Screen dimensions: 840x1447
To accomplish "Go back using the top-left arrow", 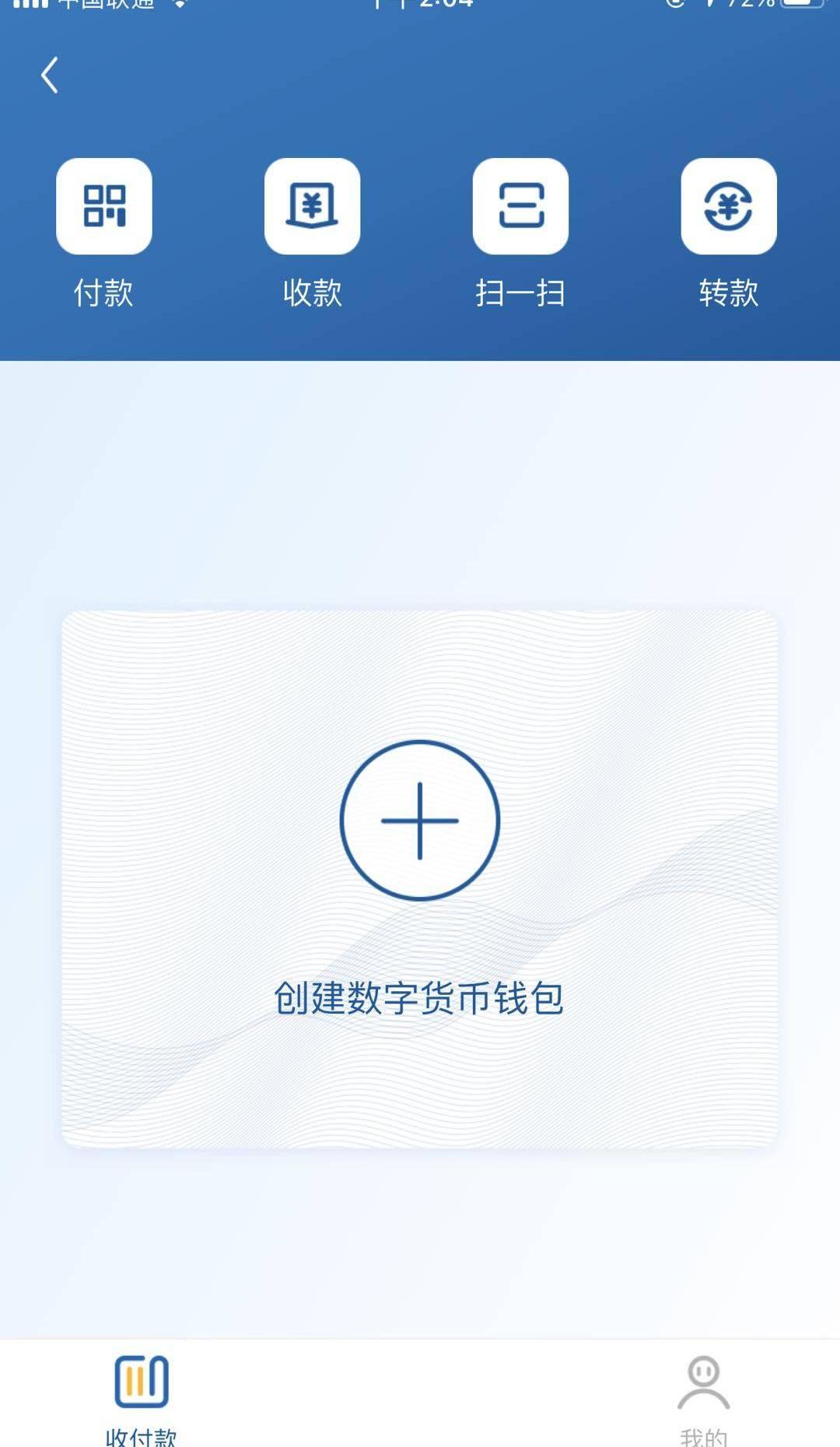I will tap(50, 75).
